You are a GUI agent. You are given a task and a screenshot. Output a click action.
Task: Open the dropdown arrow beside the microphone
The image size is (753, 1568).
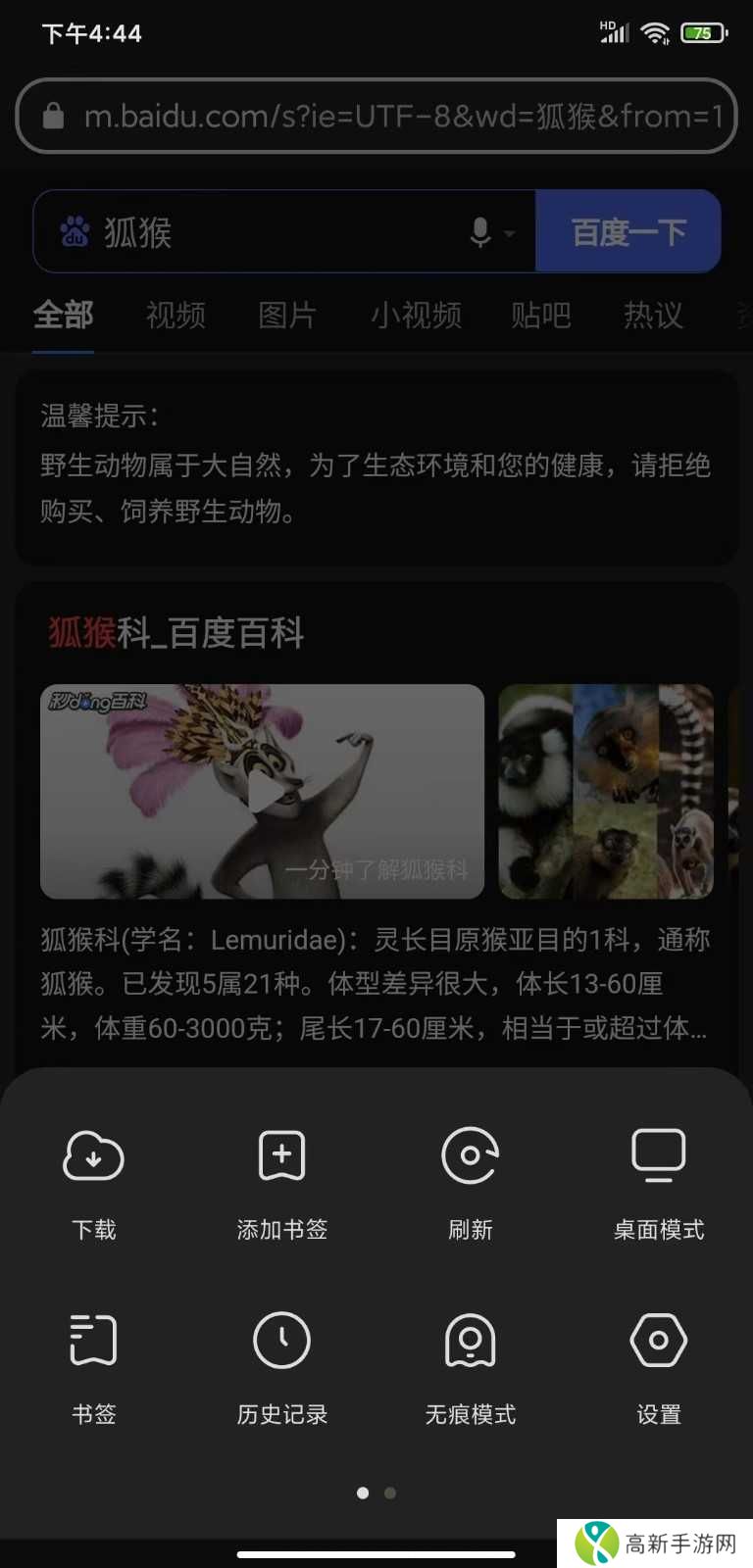click(x=510, y=235)
